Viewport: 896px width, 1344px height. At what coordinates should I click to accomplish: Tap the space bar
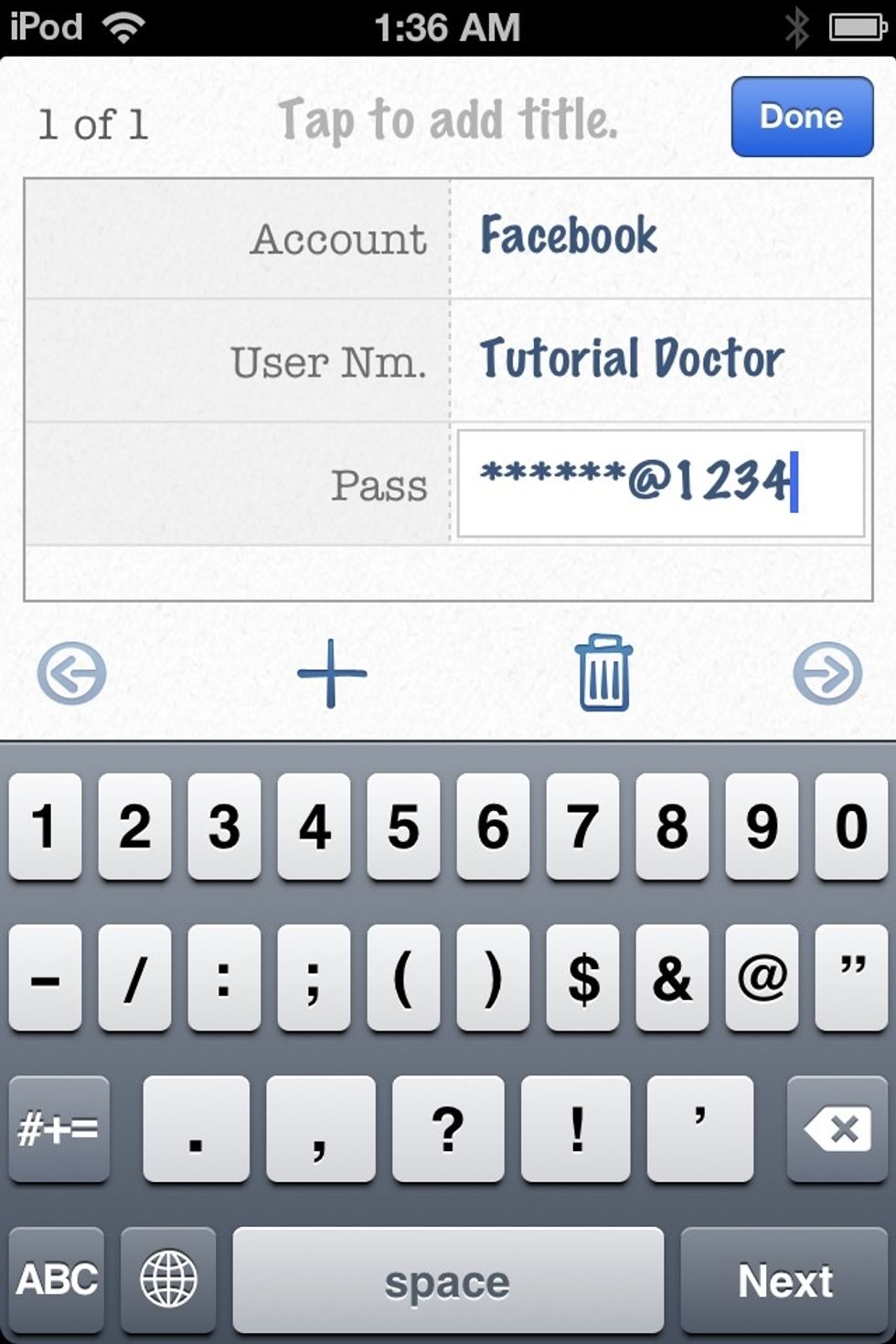(x=447, y=1280)
